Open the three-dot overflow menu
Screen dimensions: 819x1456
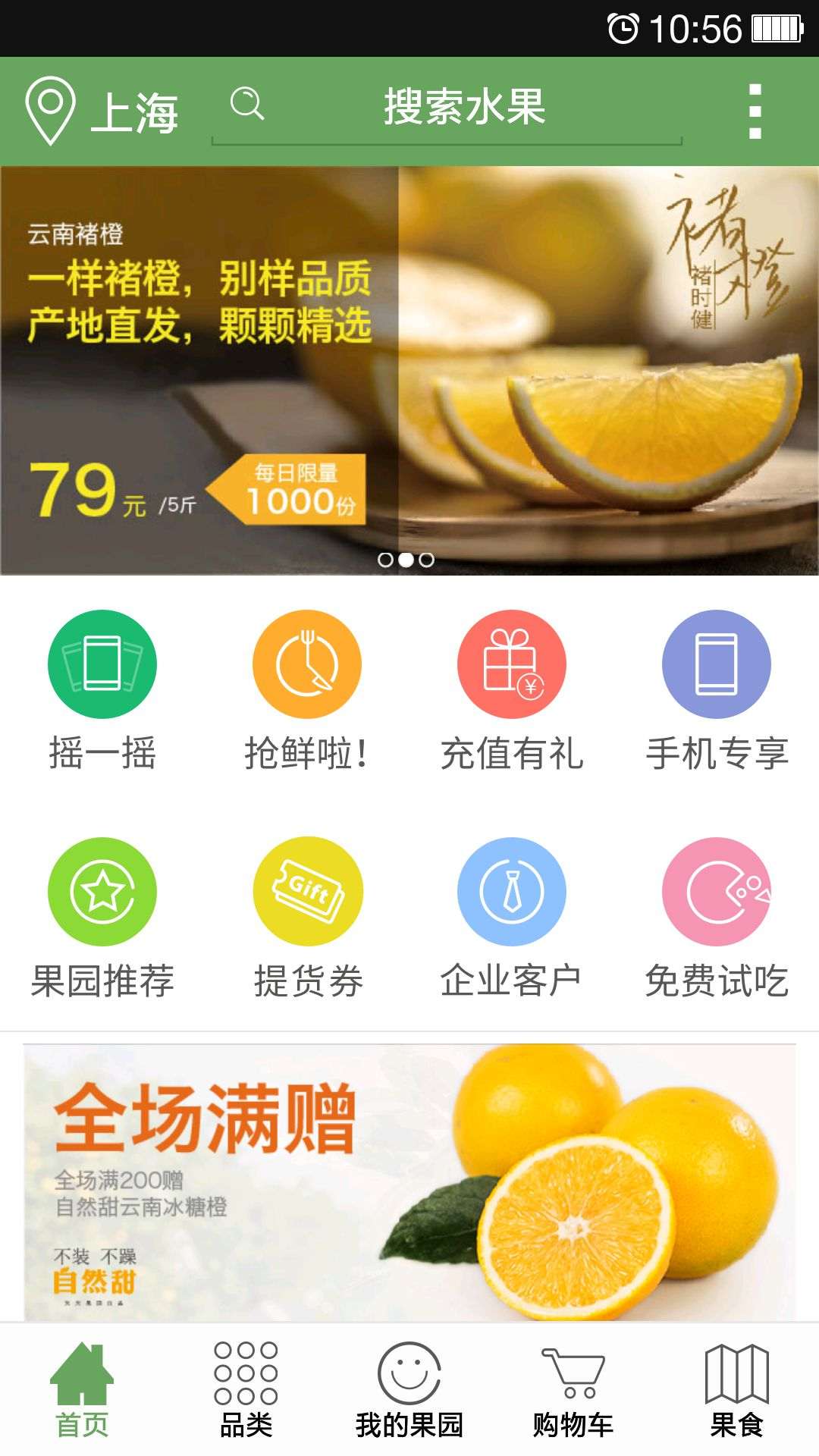click(x=754, y=111)
